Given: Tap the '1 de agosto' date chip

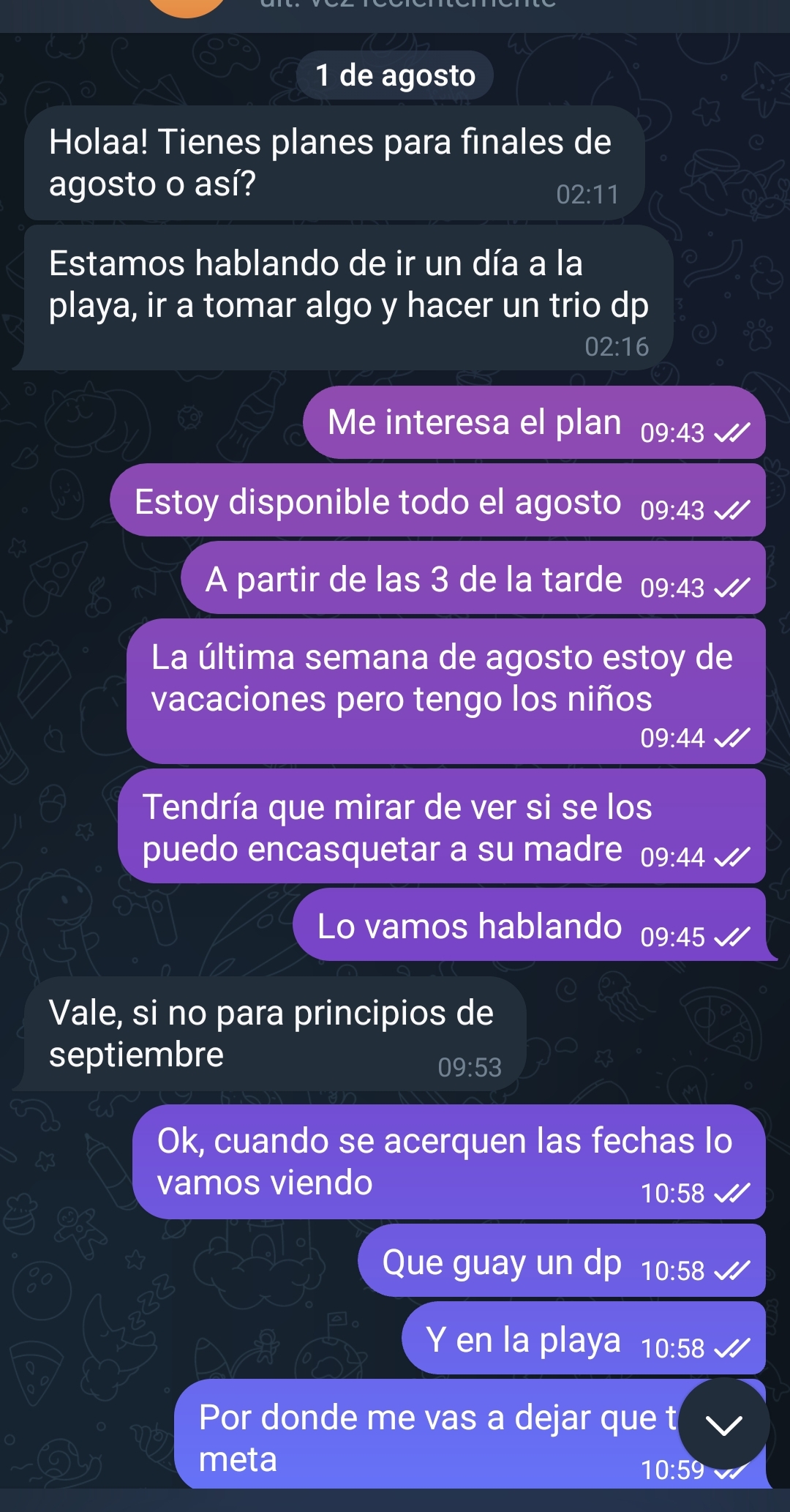Looking at the screenshot, I should click(395, 75).
